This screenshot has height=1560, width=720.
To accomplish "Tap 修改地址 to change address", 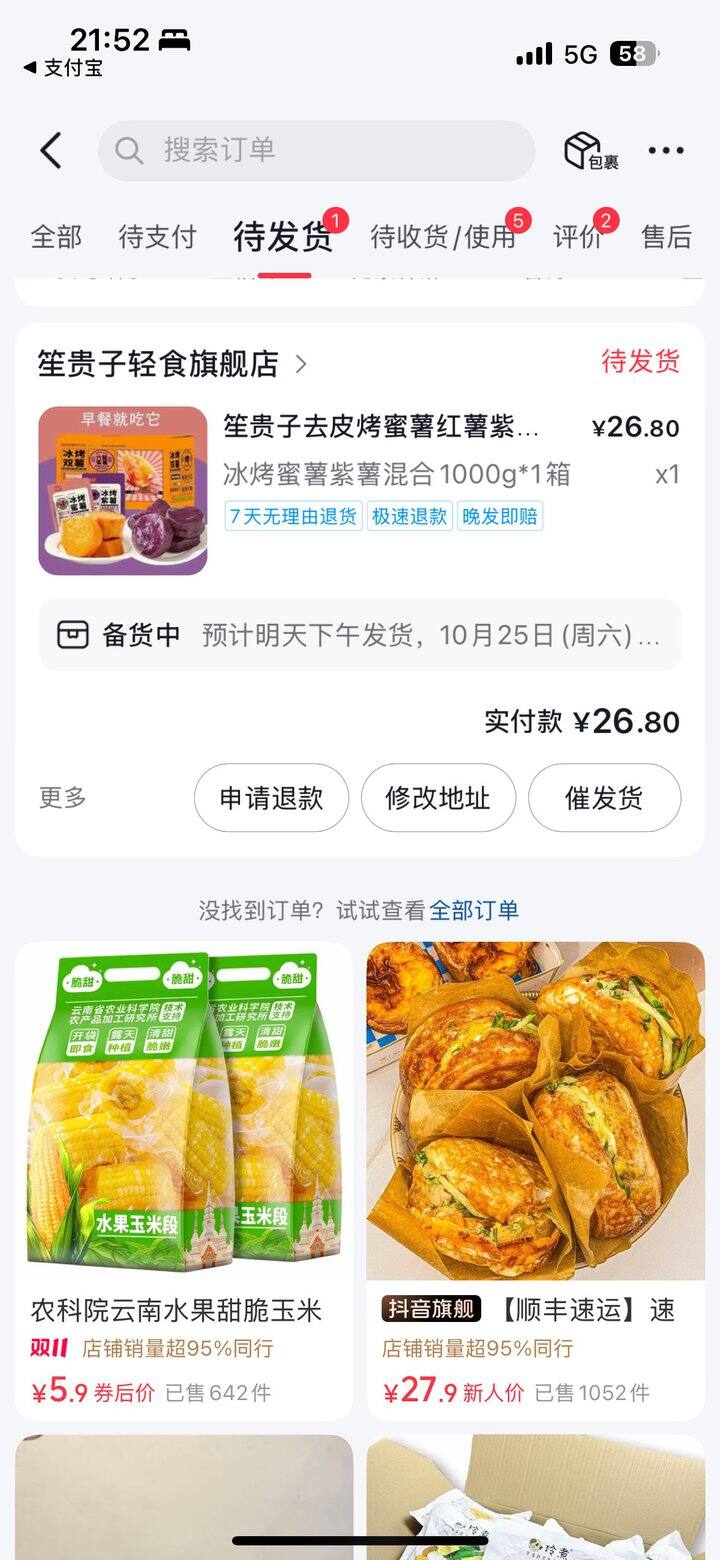I will pyautogui.click(x=438, y=798).
